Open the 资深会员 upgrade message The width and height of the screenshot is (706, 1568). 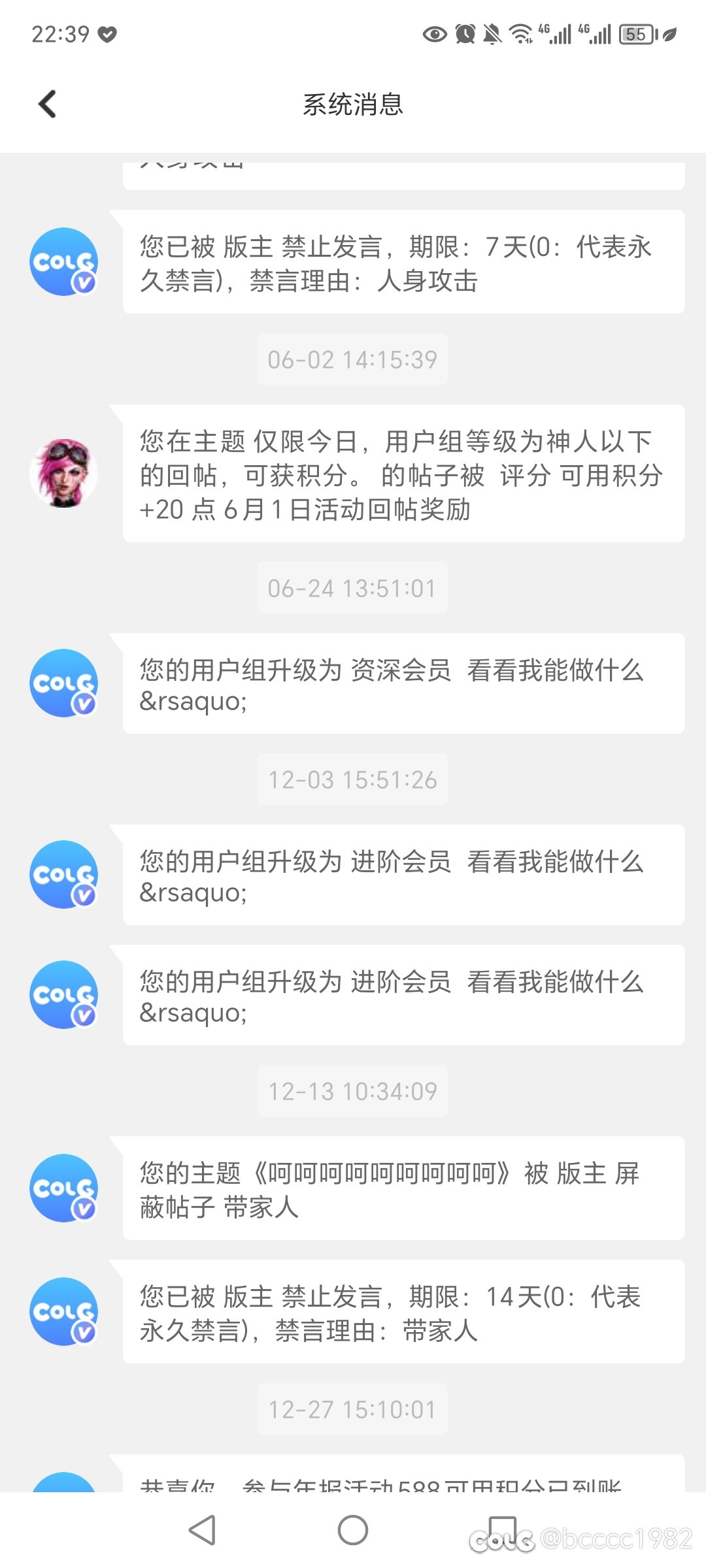click(x=403, y=684)
